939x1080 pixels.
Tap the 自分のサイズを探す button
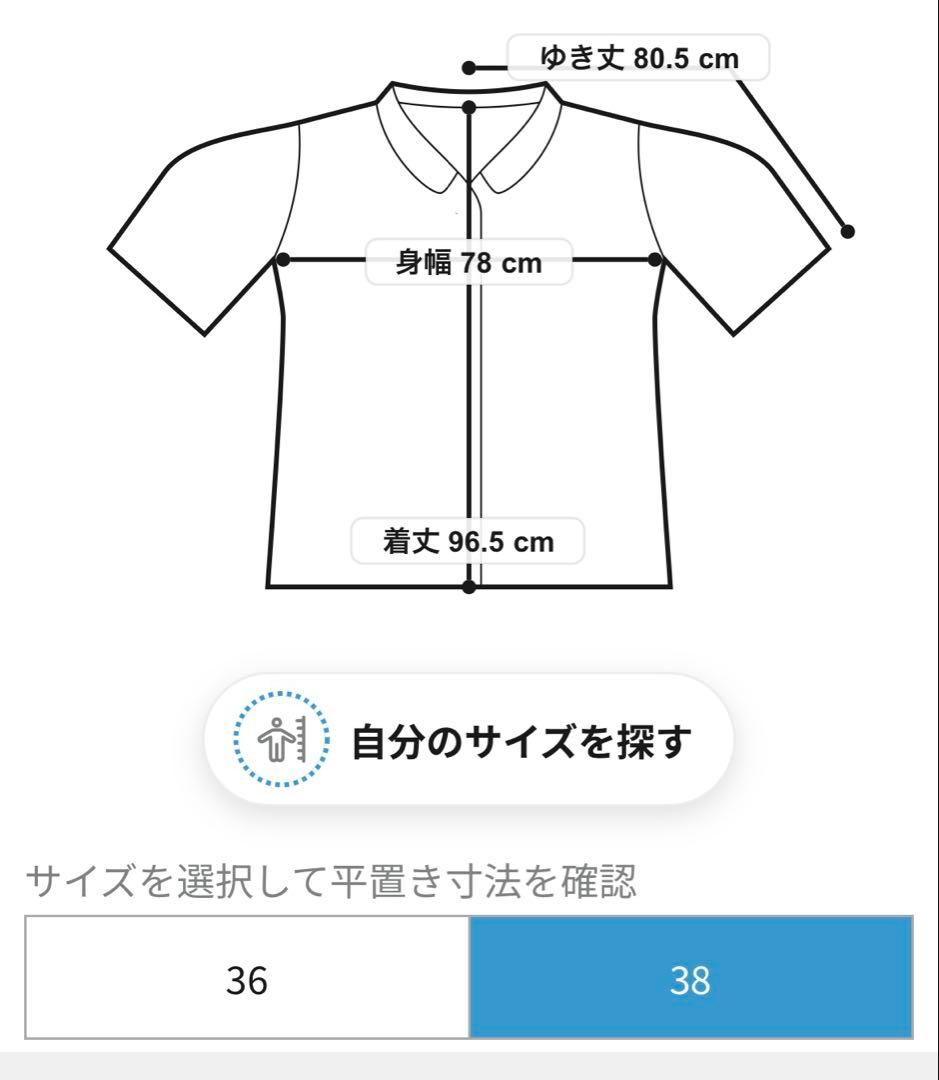469,741
